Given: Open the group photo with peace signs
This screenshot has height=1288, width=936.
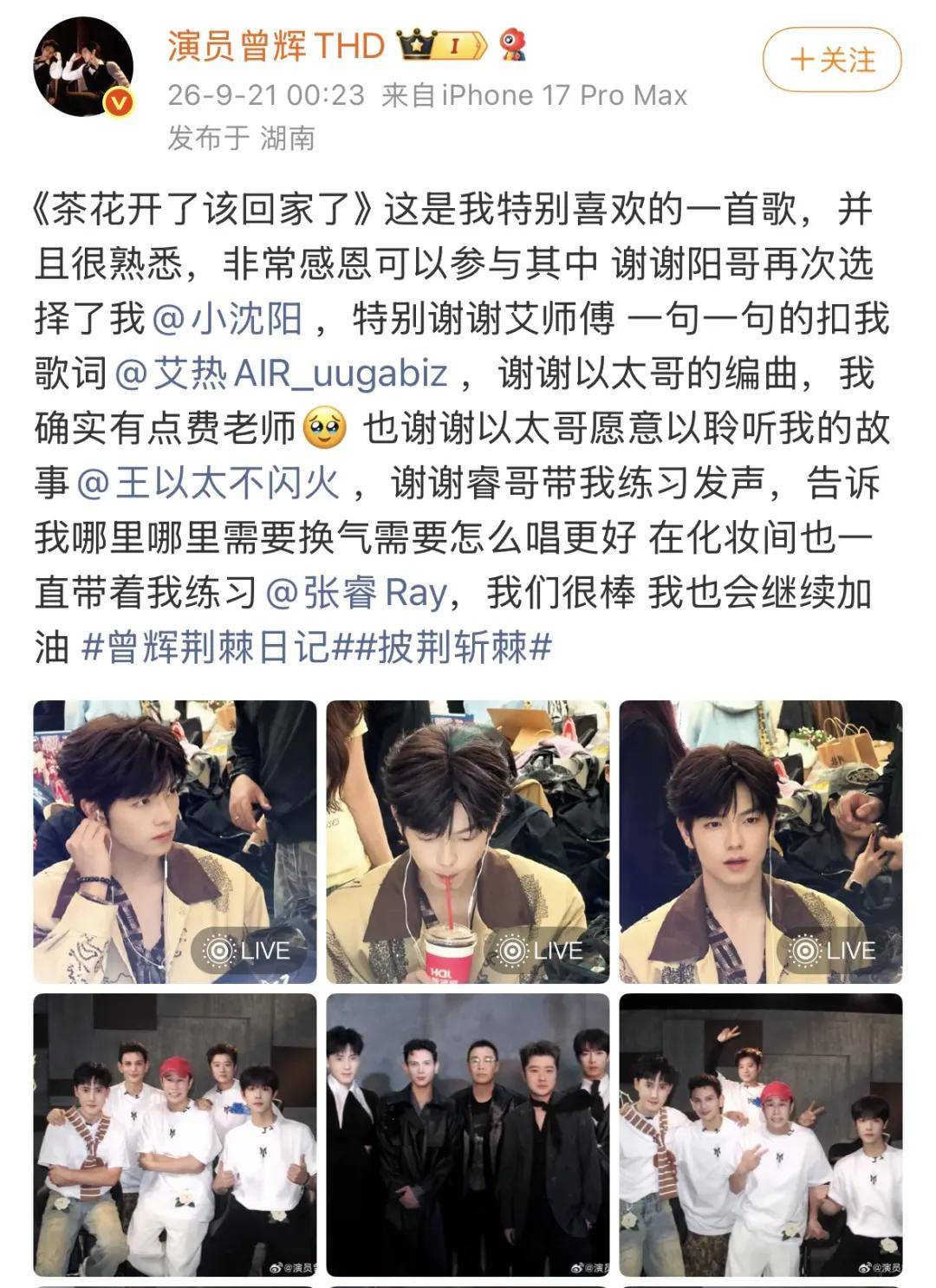Looking at the screenshot, I should [x=761, y=1135].
